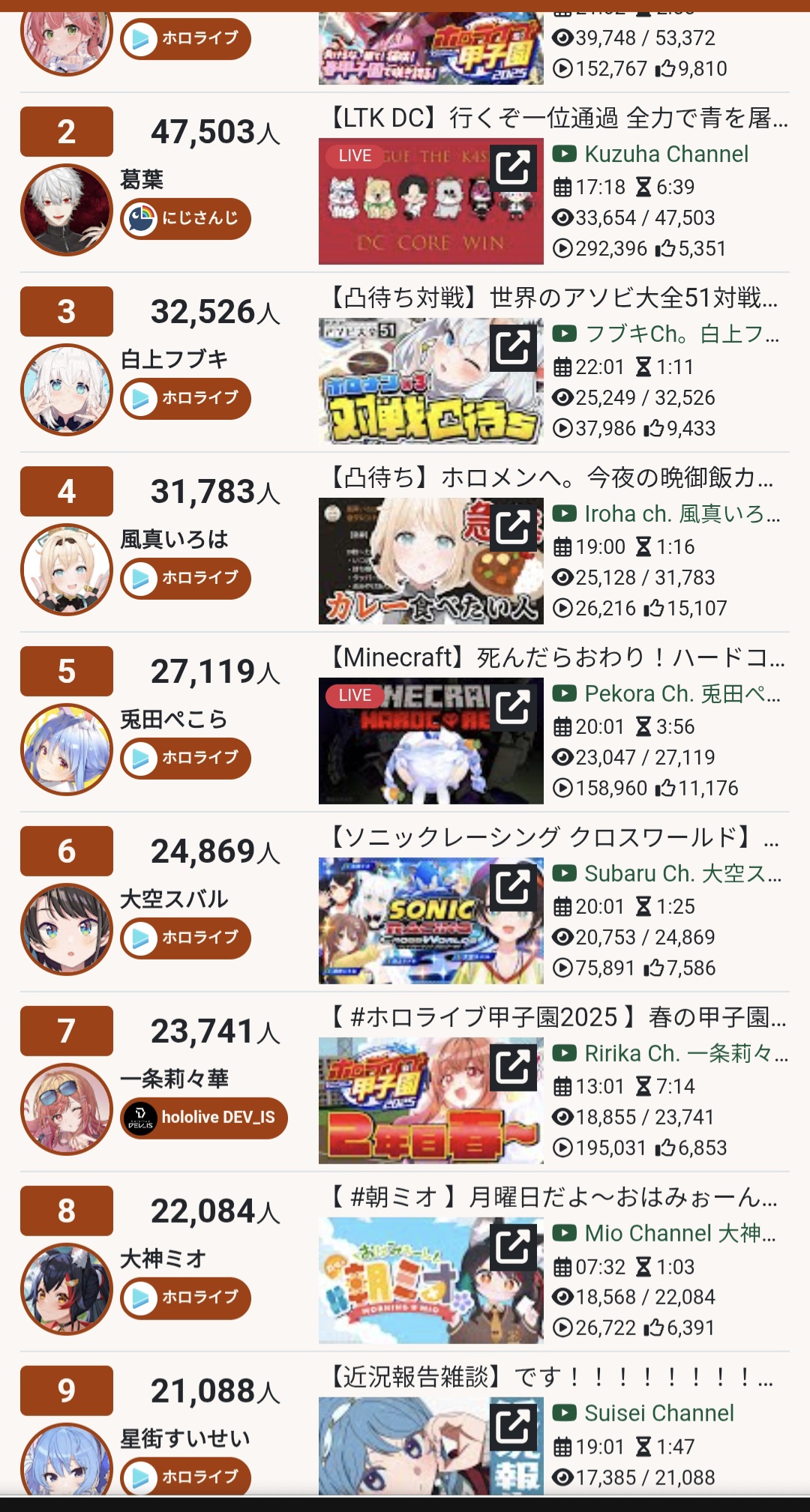This screenshot has width=810, height=1512.
Task: Tap the にじさんじ group chip under 葛葉
Action: (x=185, y=218)
